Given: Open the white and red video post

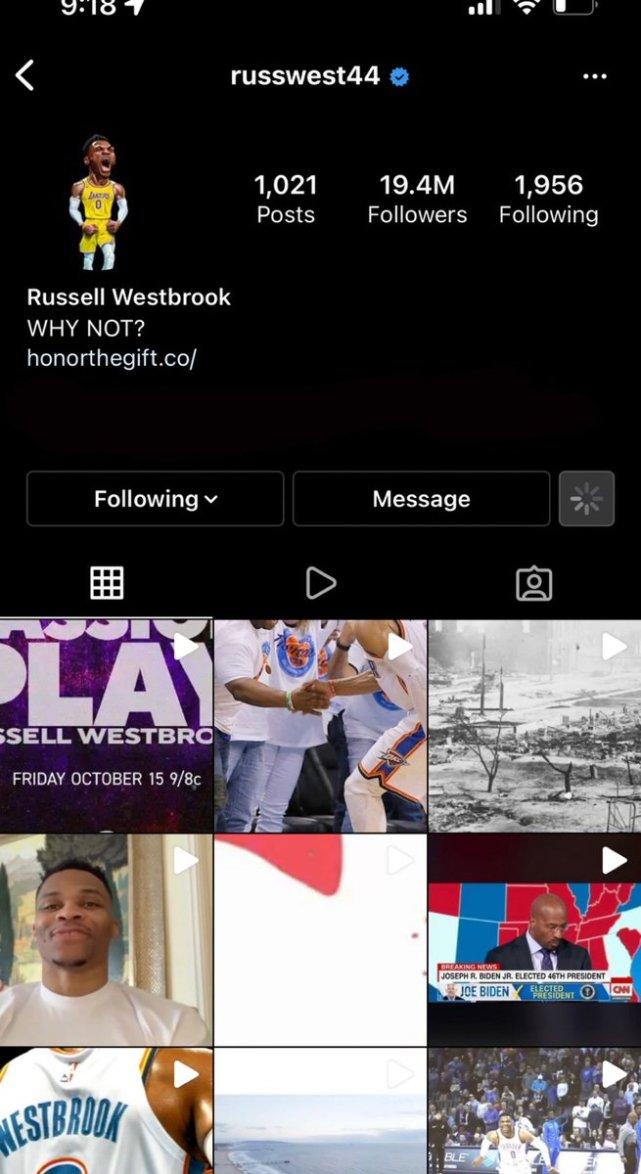Looking at the screenshot, I should click(320, 940).
